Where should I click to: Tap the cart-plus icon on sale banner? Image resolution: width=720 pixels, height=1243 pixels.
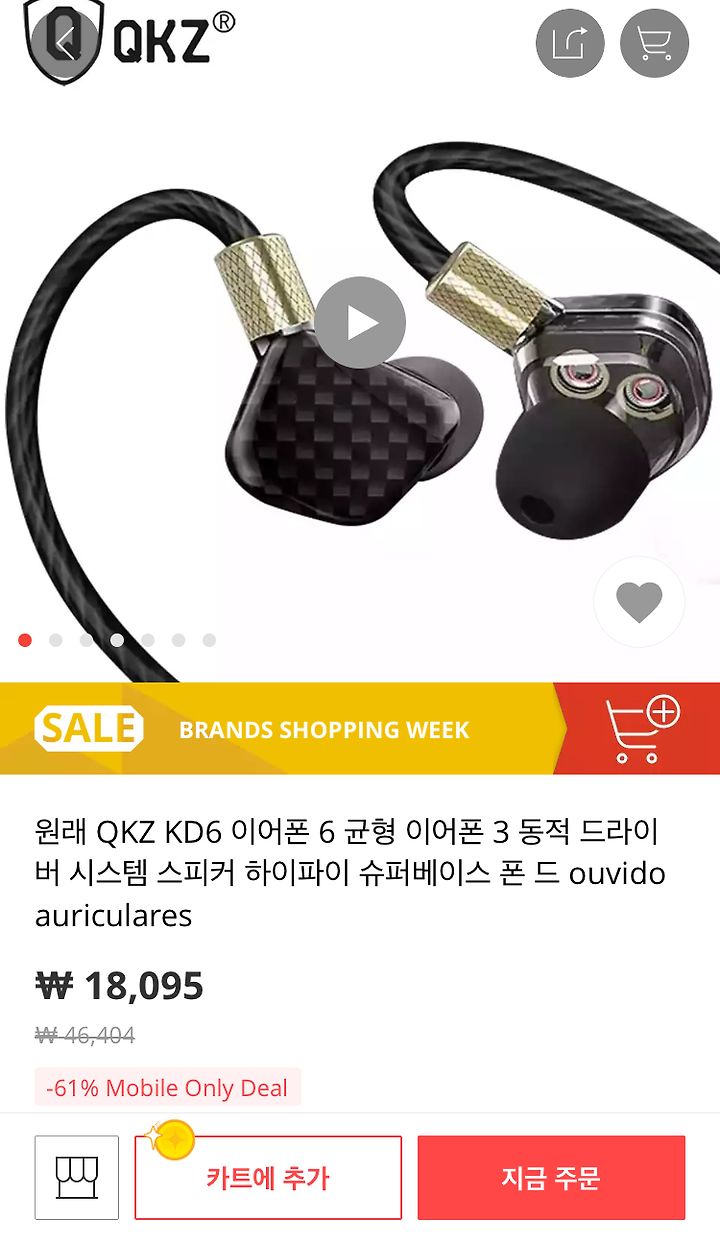tap(641, 729)
